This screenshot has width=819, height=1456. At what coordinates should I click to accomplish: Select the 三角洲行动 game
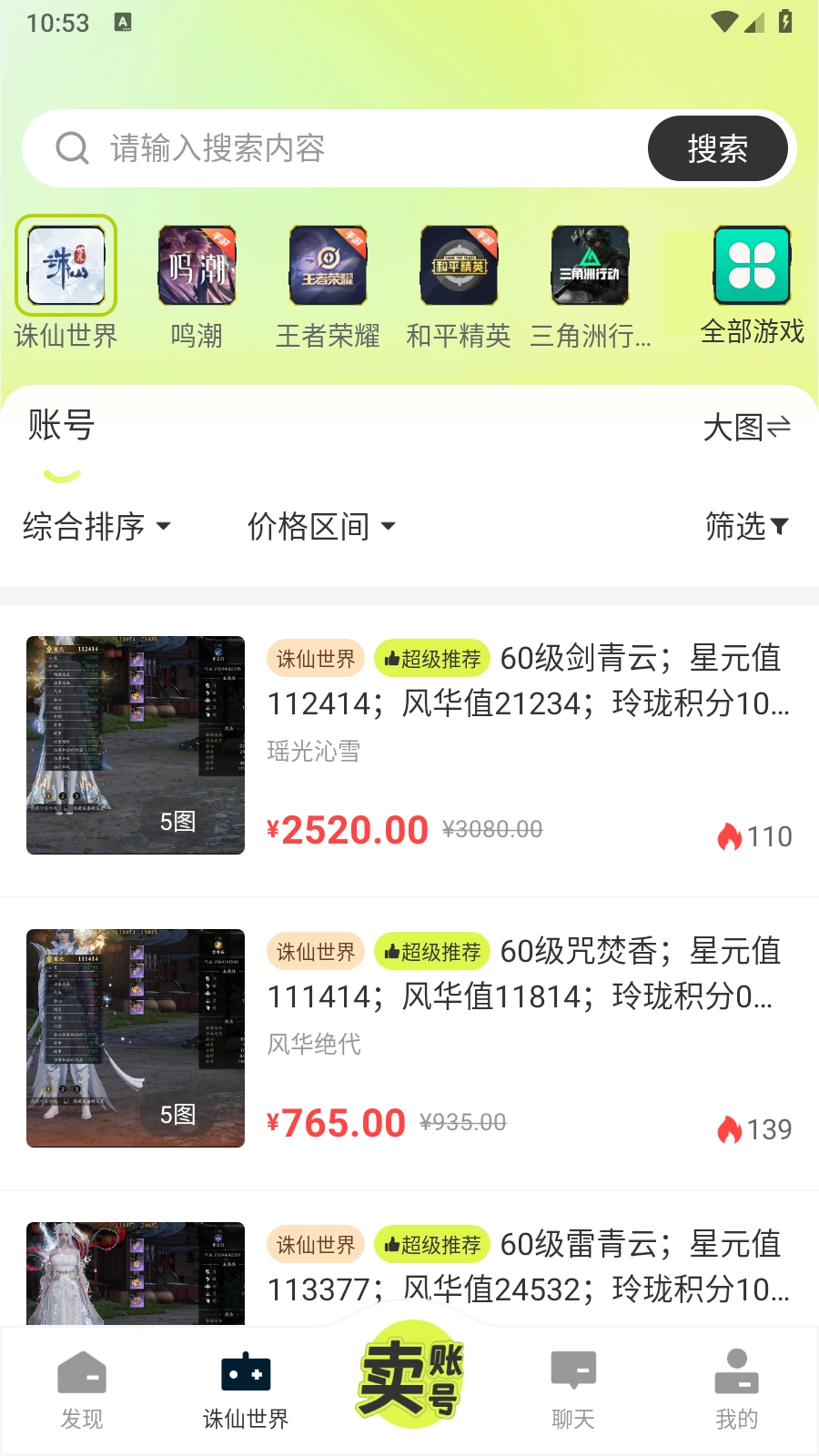[590, 266]
